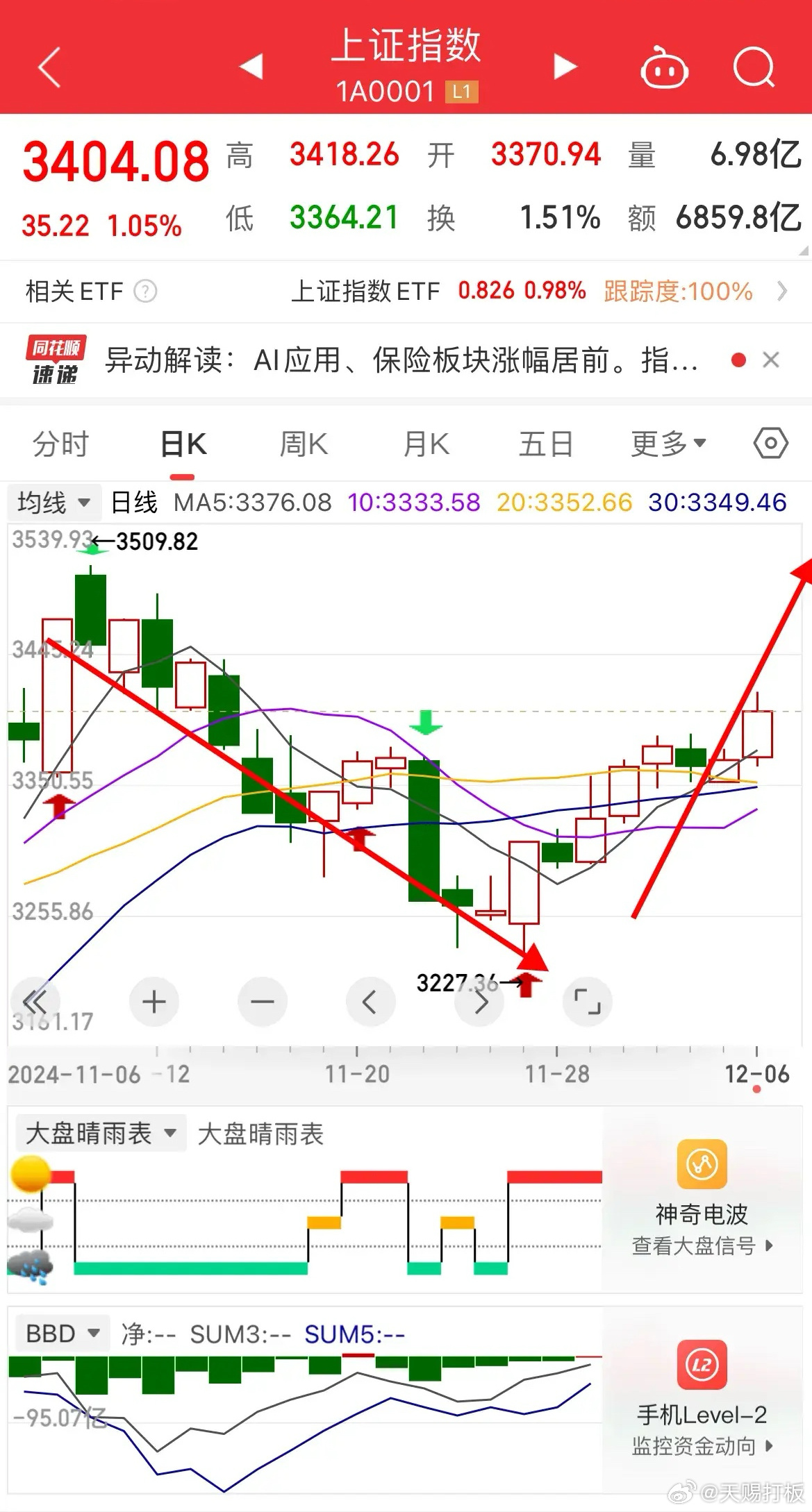
Task: Select the 月K tab
Action: click(426, 444)
